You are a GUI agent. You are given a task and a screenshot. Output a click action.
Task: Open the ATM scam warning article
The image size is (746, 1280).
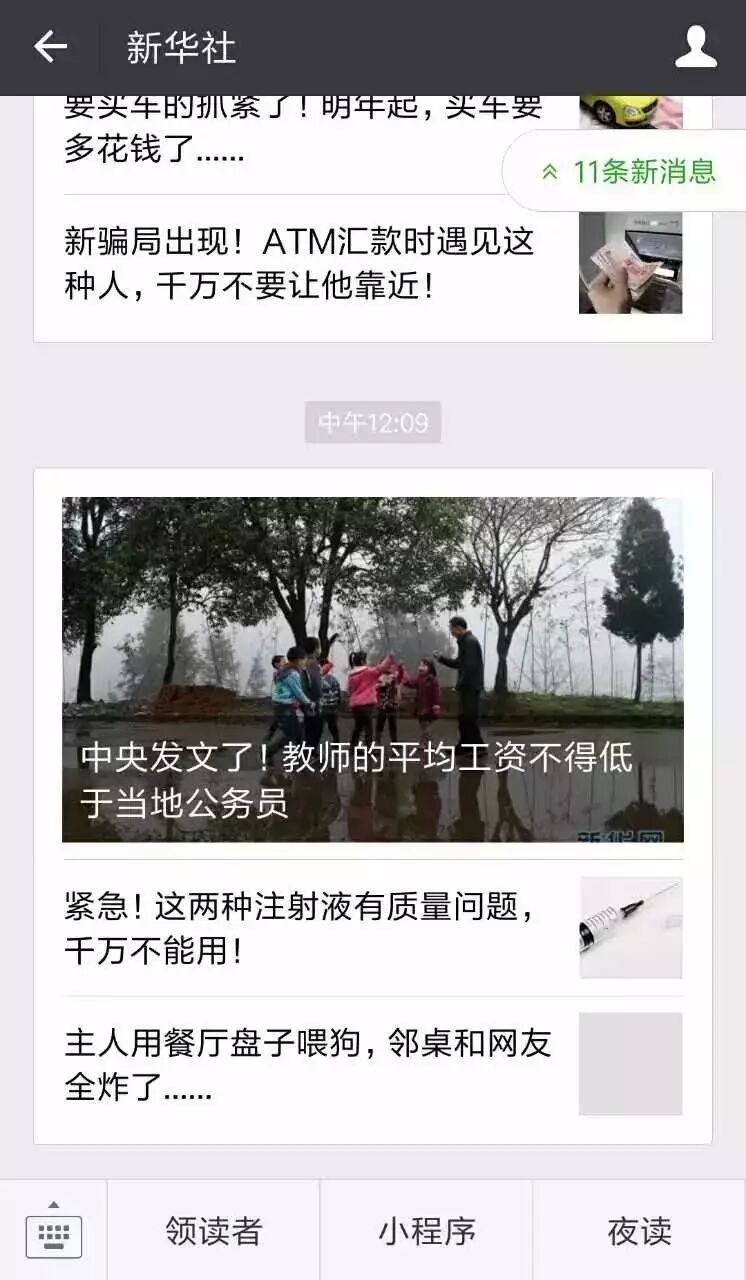click(300, 264)
